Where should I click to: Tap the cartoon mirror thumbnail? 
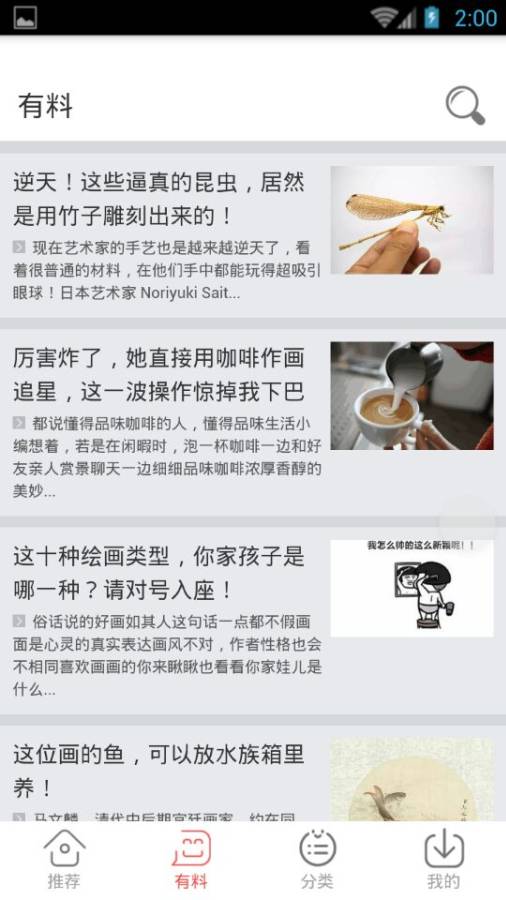[x=412, y=588]
